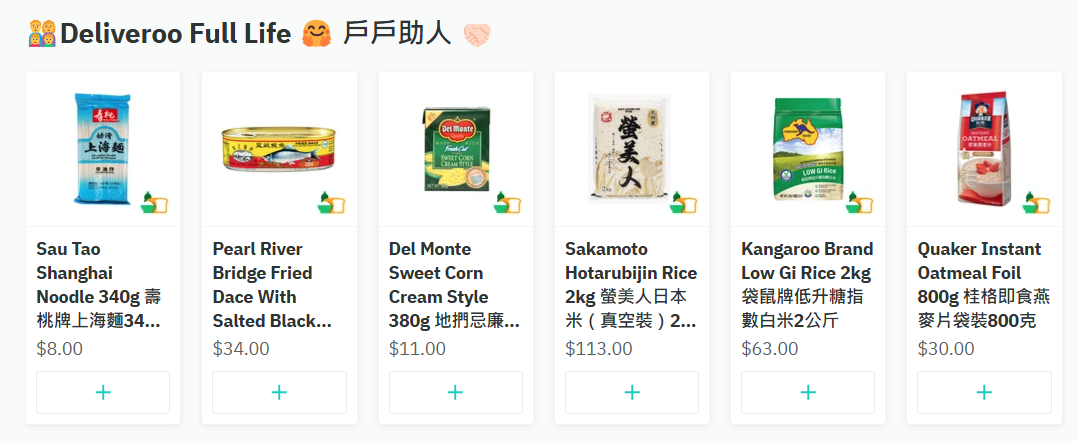Image resolution: width=1079 pixels, height=441 pixels.
Task: Add Sau Tao Shanghai Noodle to basket
Action: (x=103, y=392)
